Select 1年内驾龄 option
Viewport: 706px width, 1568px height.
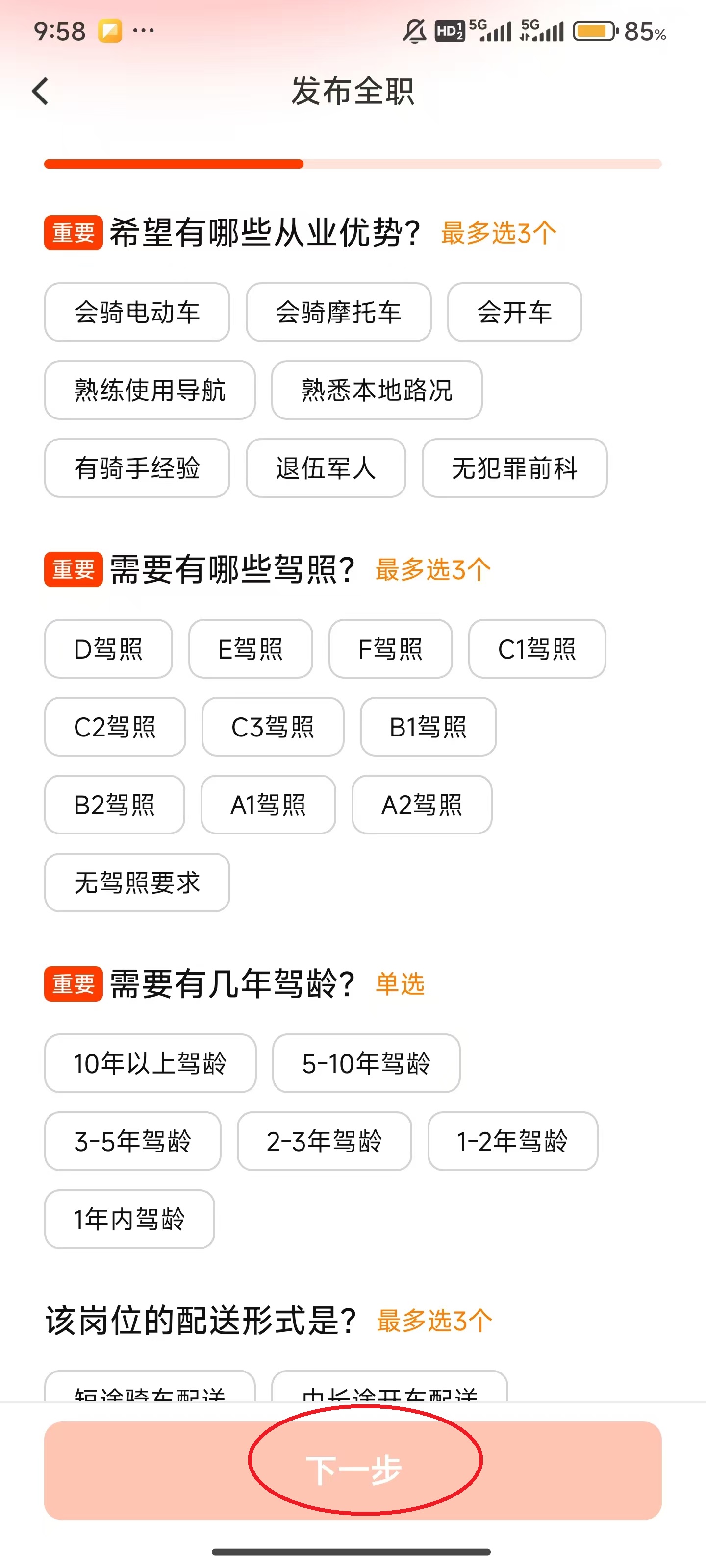(129, 1219)
